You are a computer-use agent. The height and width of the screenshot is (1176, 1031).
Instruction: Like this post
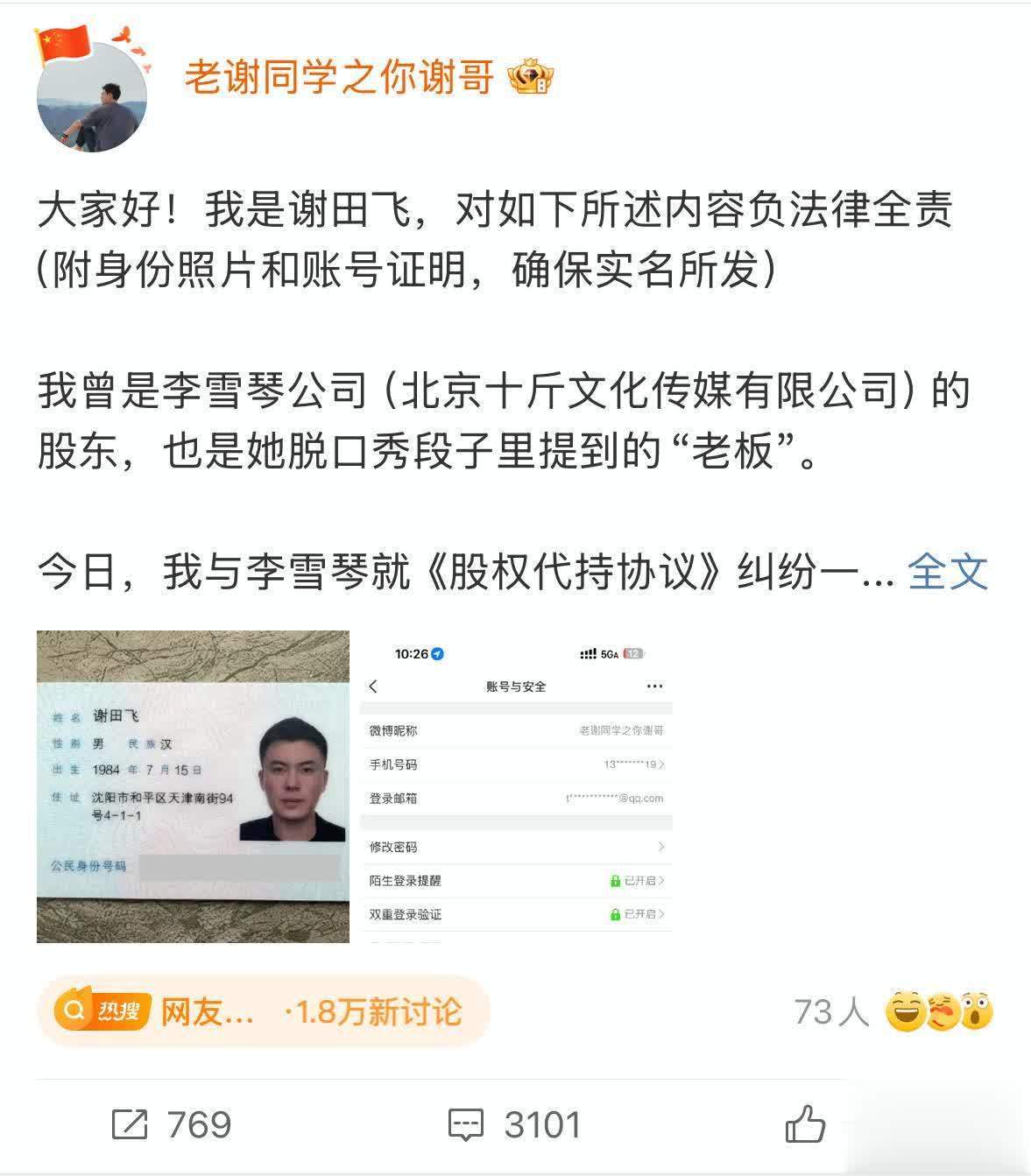(805, 1124)
